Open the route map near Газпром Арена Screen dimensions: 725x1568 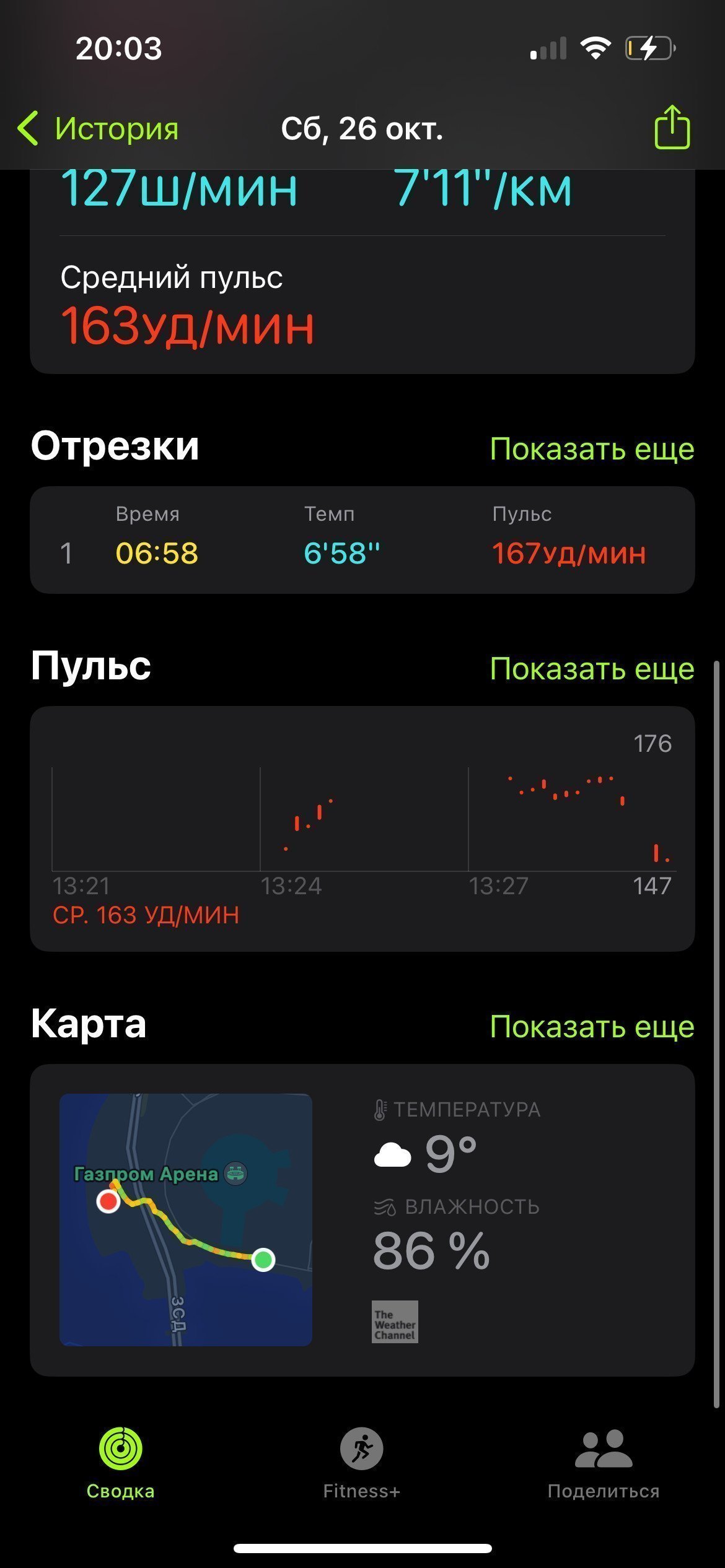[x=186, y=1219]
